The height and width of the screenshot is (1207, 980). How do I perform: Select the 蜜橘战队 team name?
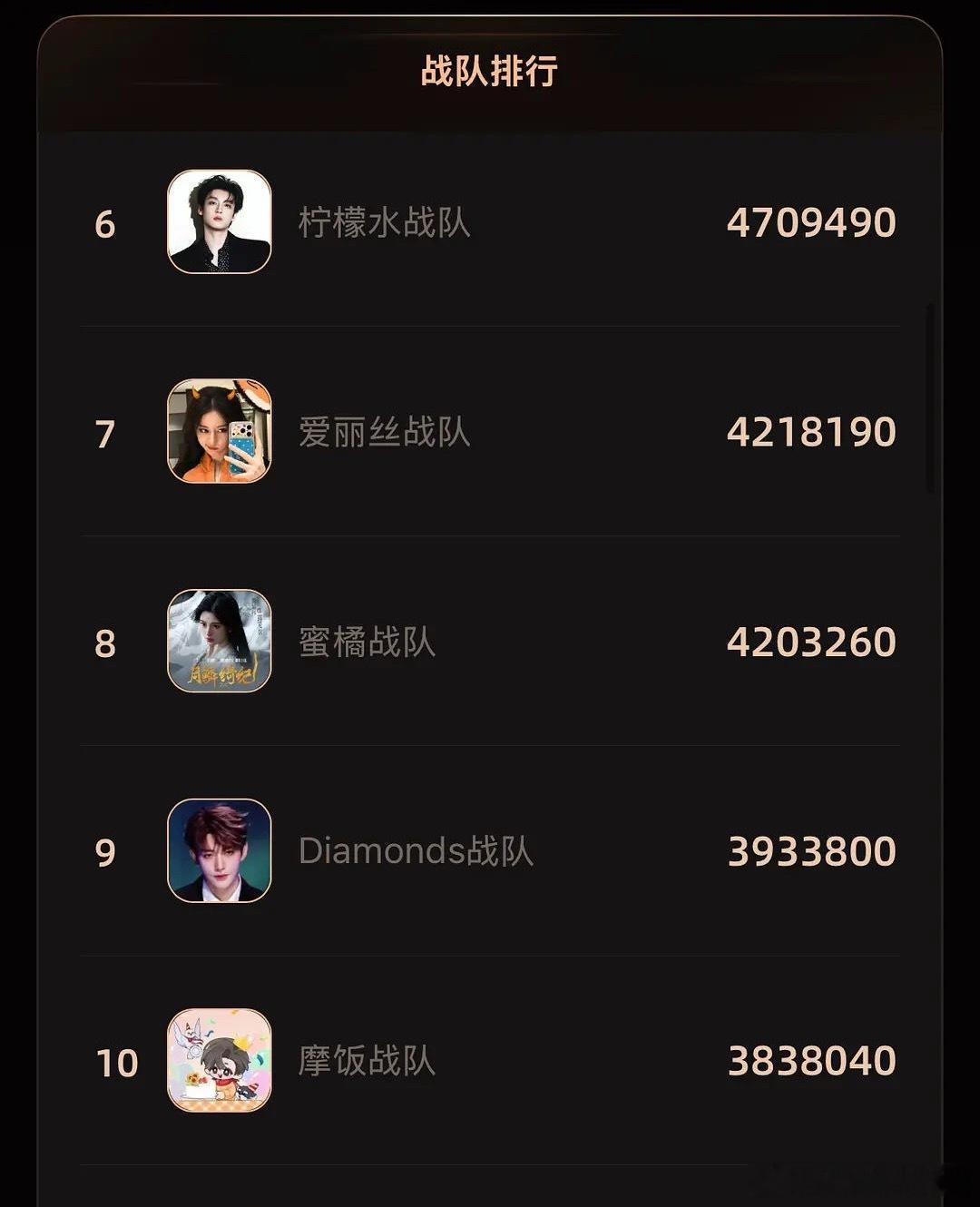pyautogui.click(x=368, y=642)
